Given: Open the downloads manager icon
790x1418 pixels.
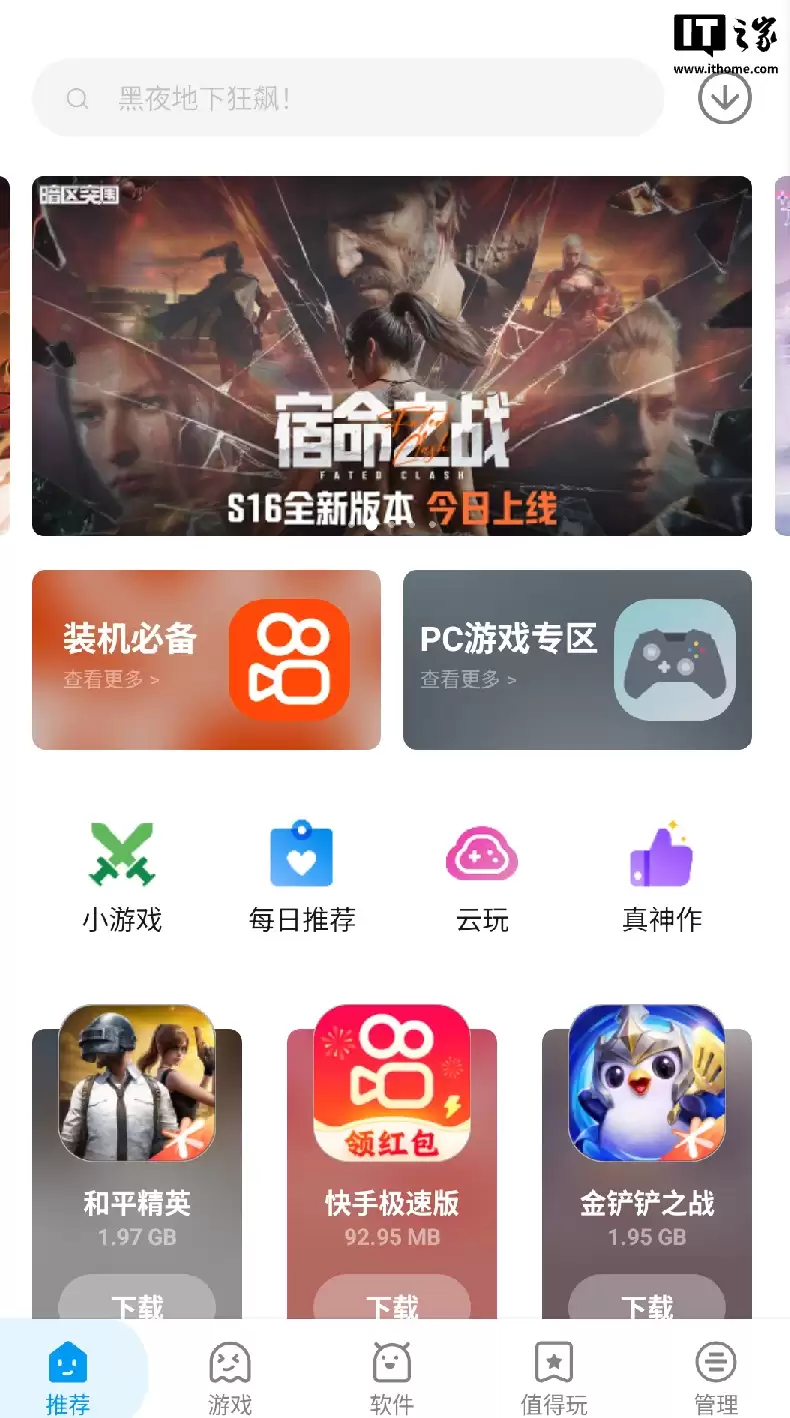Looking at the screenshot, I should point(724,98).
